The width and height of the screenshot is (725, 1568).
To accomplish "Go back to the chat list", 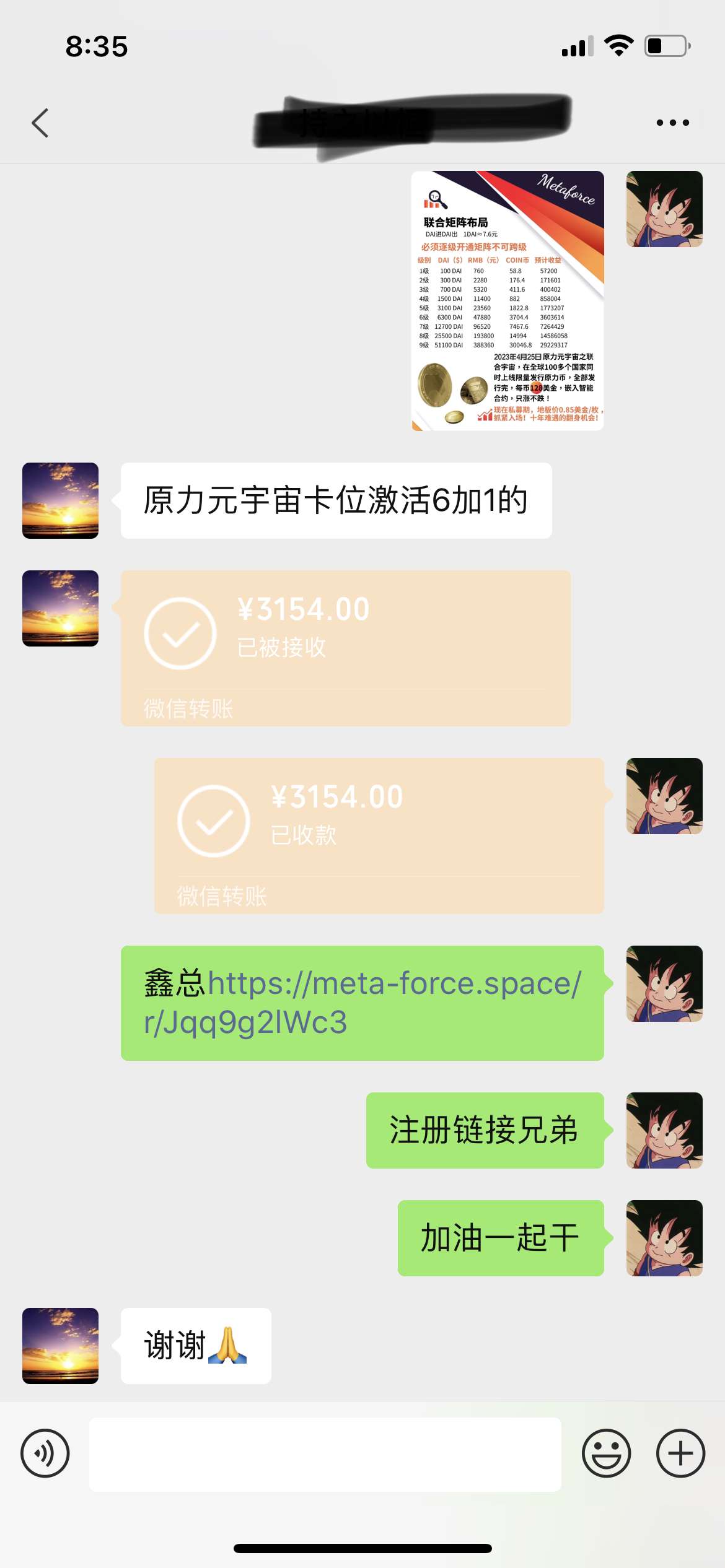I will tap(40, 123).
